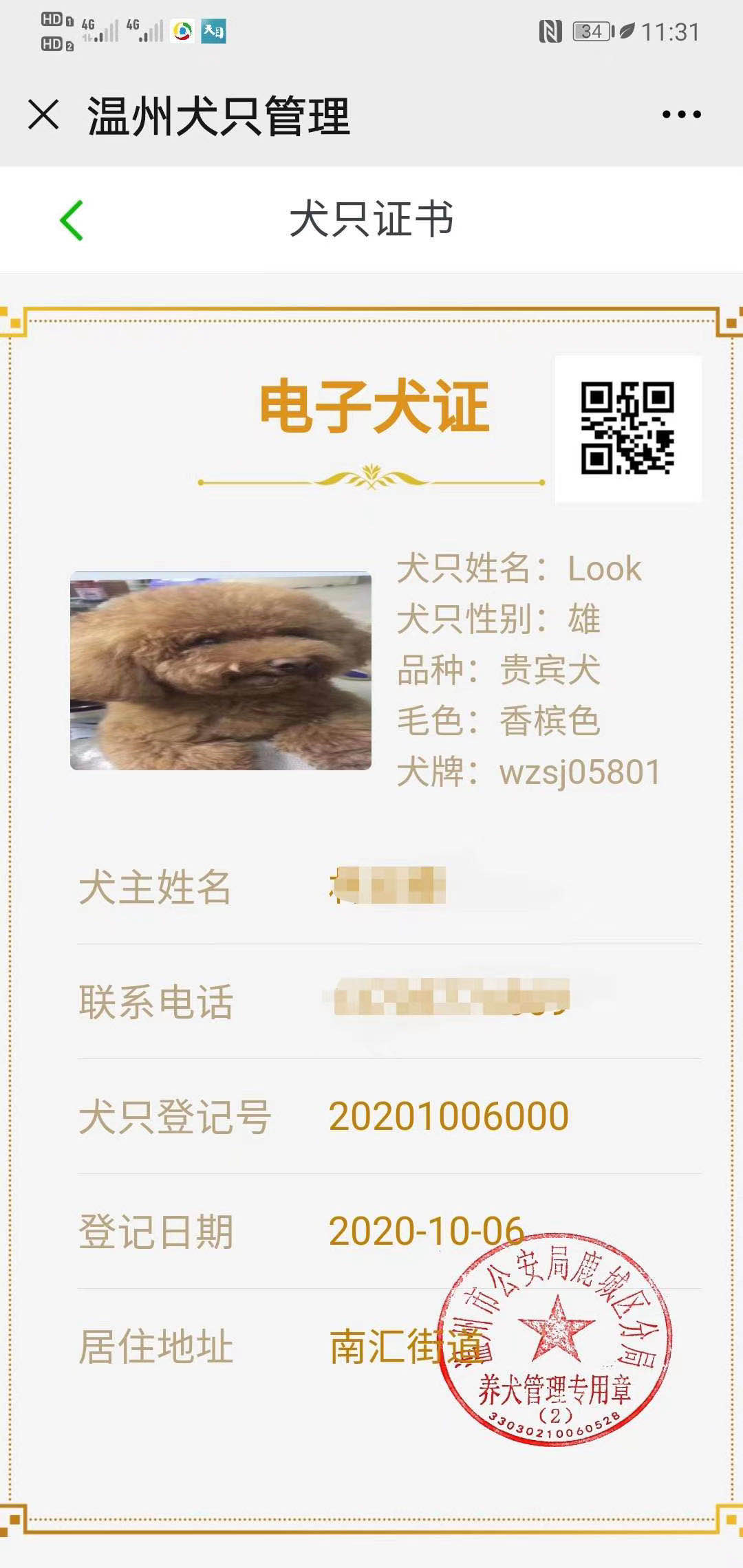Open the three-dot overflow menu
Screen dimensions: 743x1568
tap(681, 114)
